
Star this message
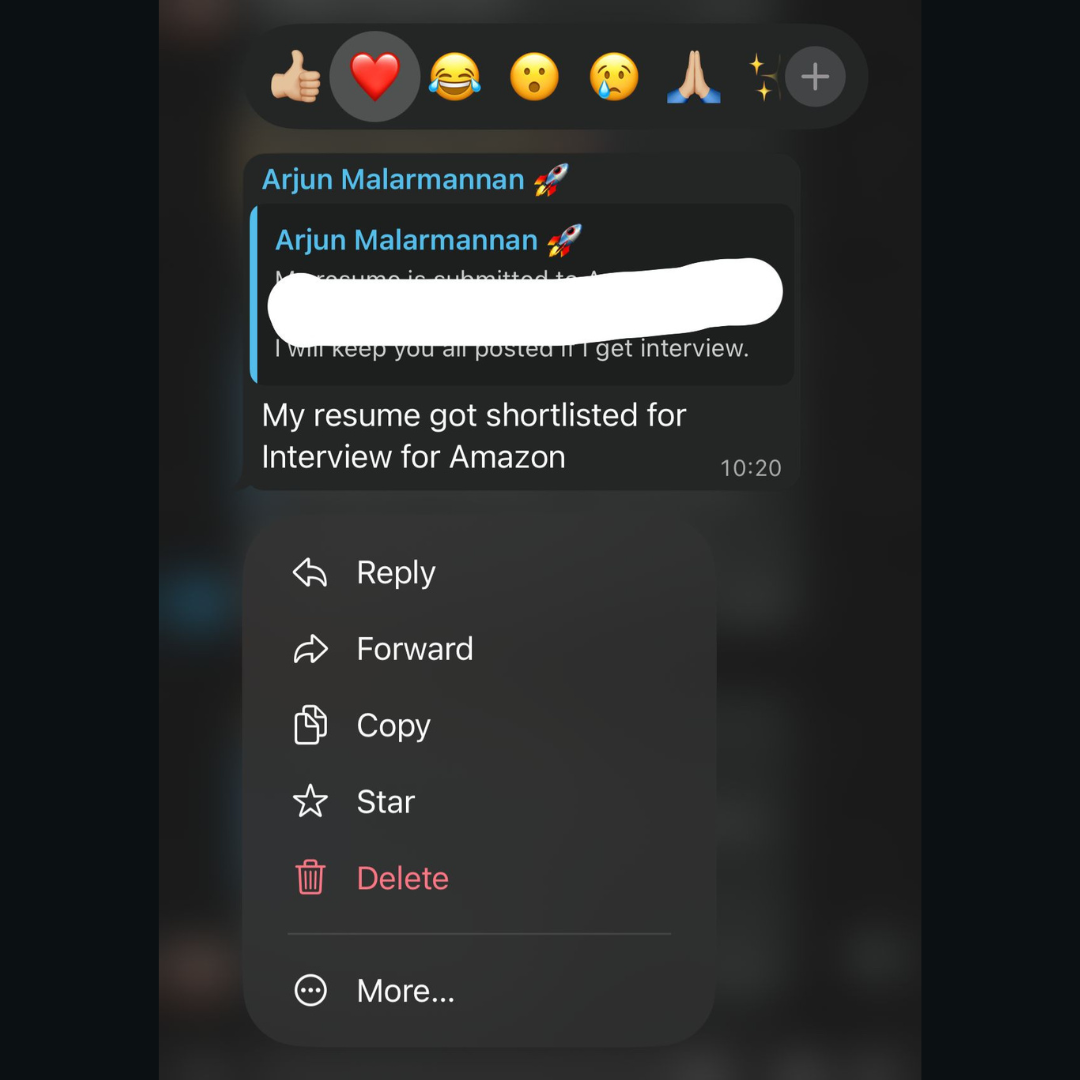click(385, 801)
